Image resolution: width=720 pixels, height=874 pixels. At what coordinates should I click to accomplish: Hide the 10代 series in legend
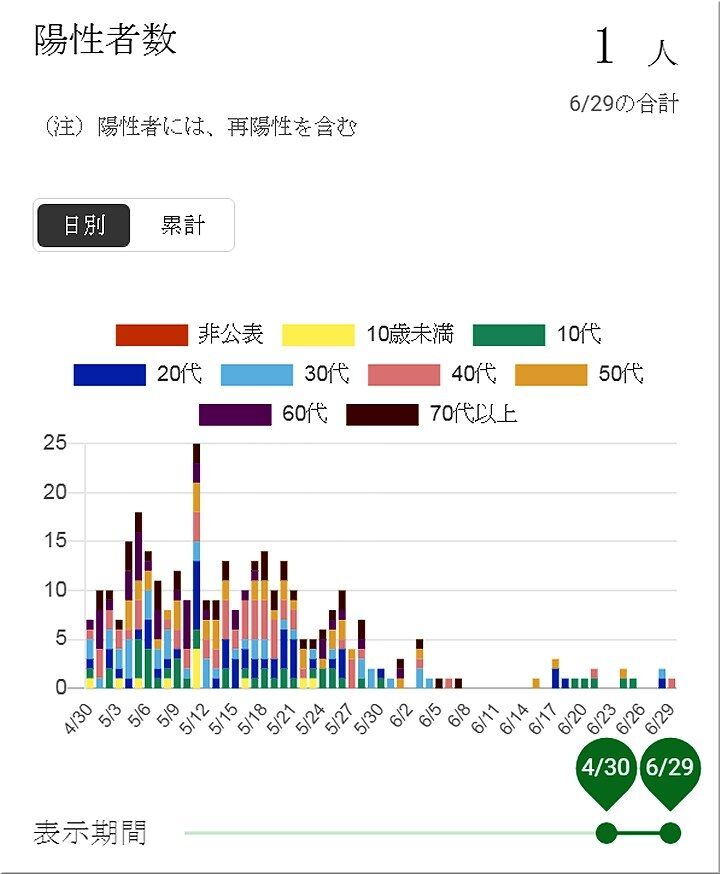coord(537,334)
